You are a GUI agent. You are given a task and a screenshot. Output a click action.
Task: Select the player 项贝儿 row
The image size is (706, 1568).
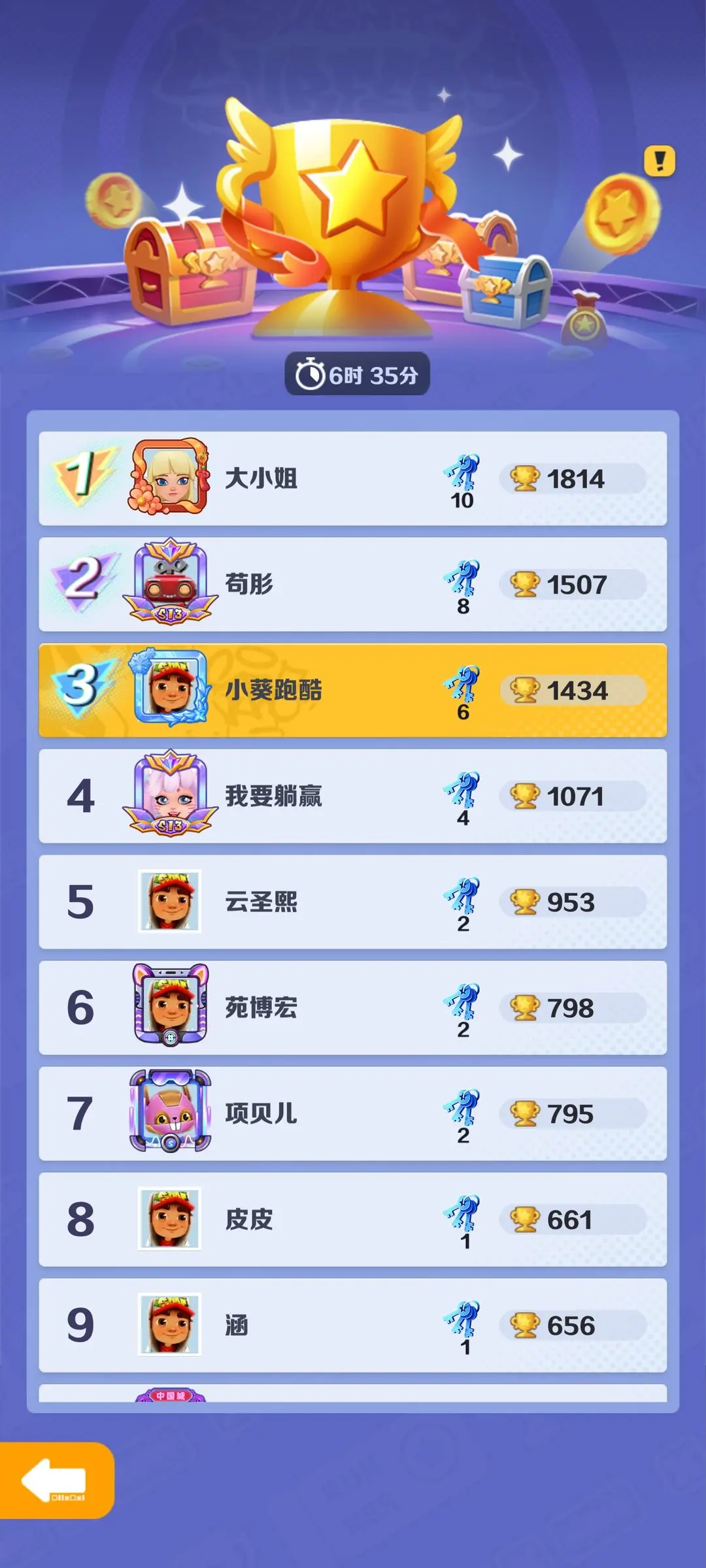coord(353,1114)
